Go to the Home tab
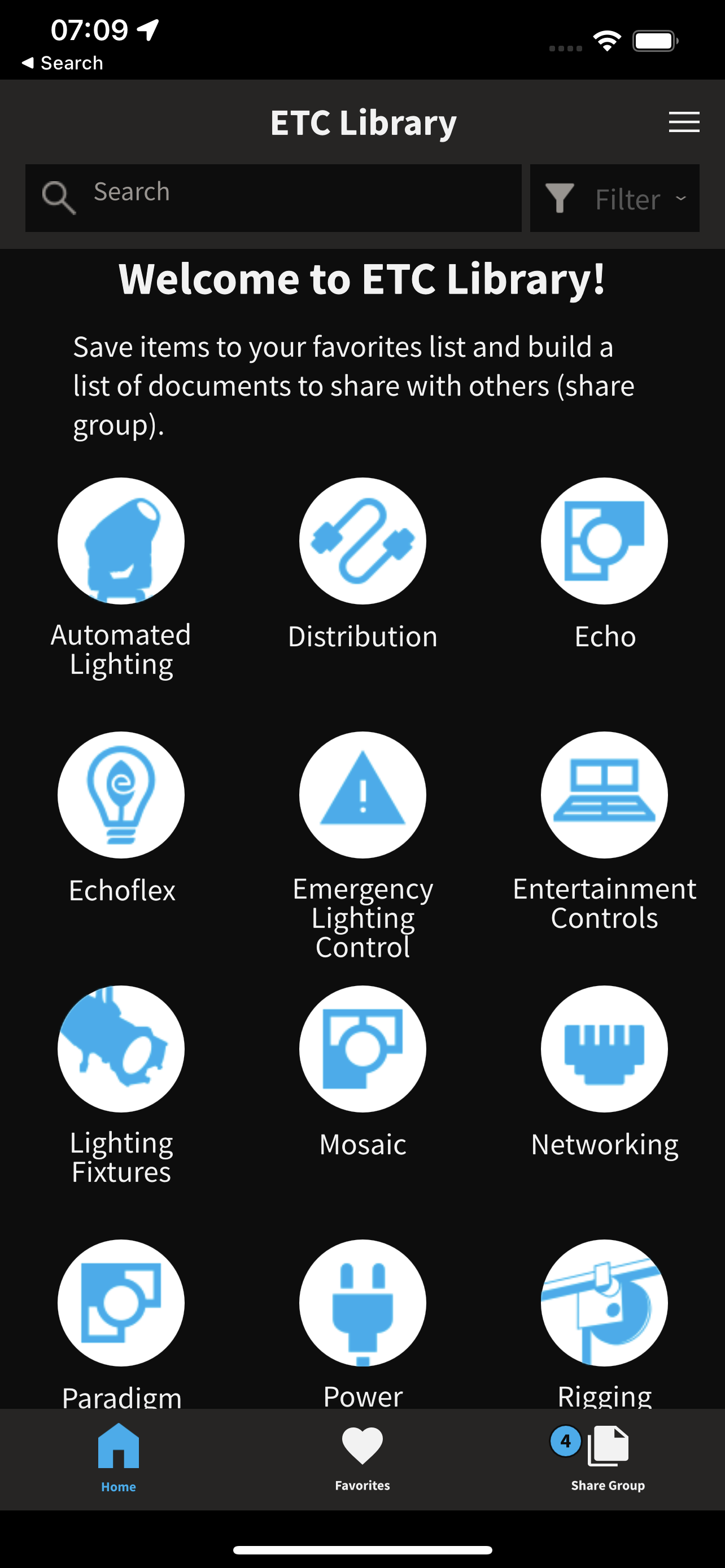Screen dimensions: 725x1568 [119, 1458]
